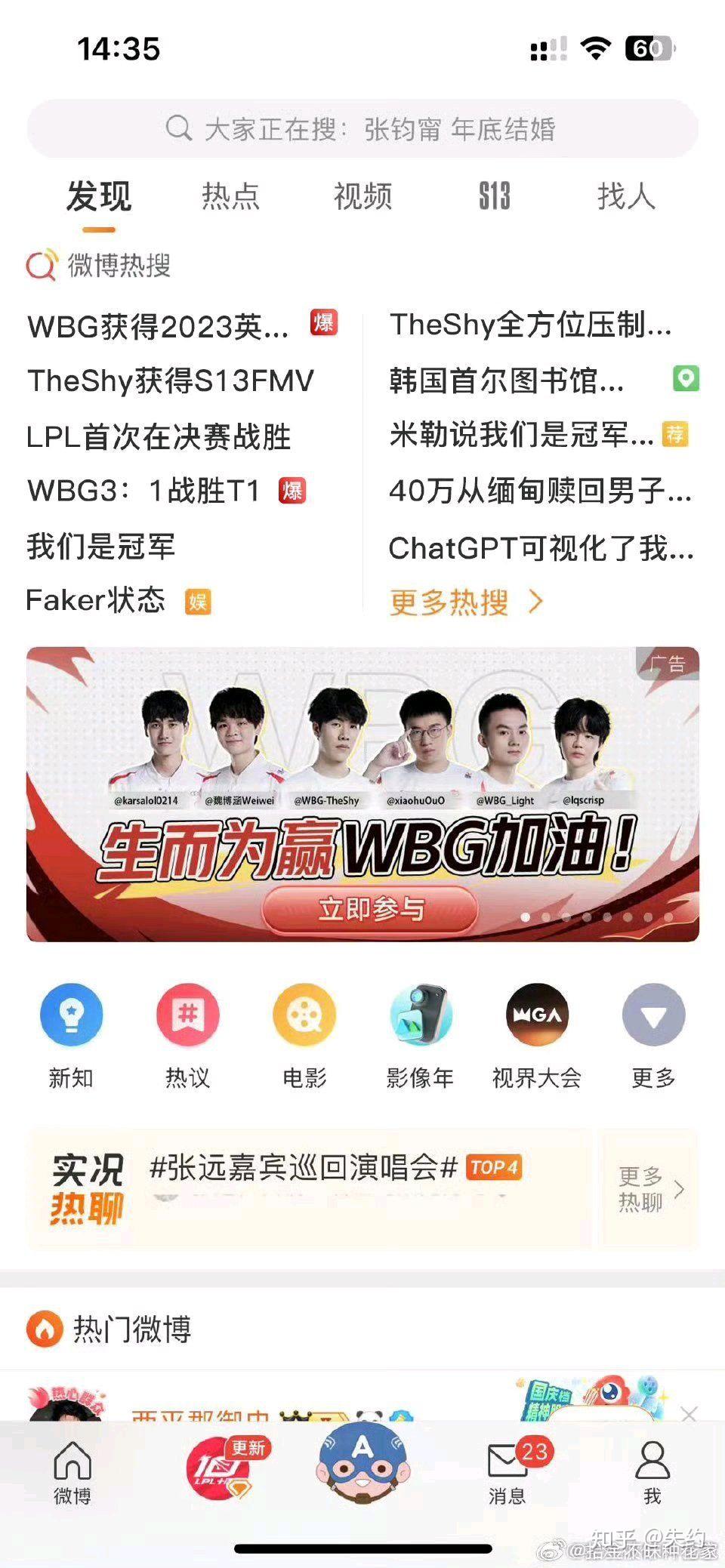Select the 热议 hashtag icon
The width and height of the screenshot is (725, 1568).
(188, 1015)
